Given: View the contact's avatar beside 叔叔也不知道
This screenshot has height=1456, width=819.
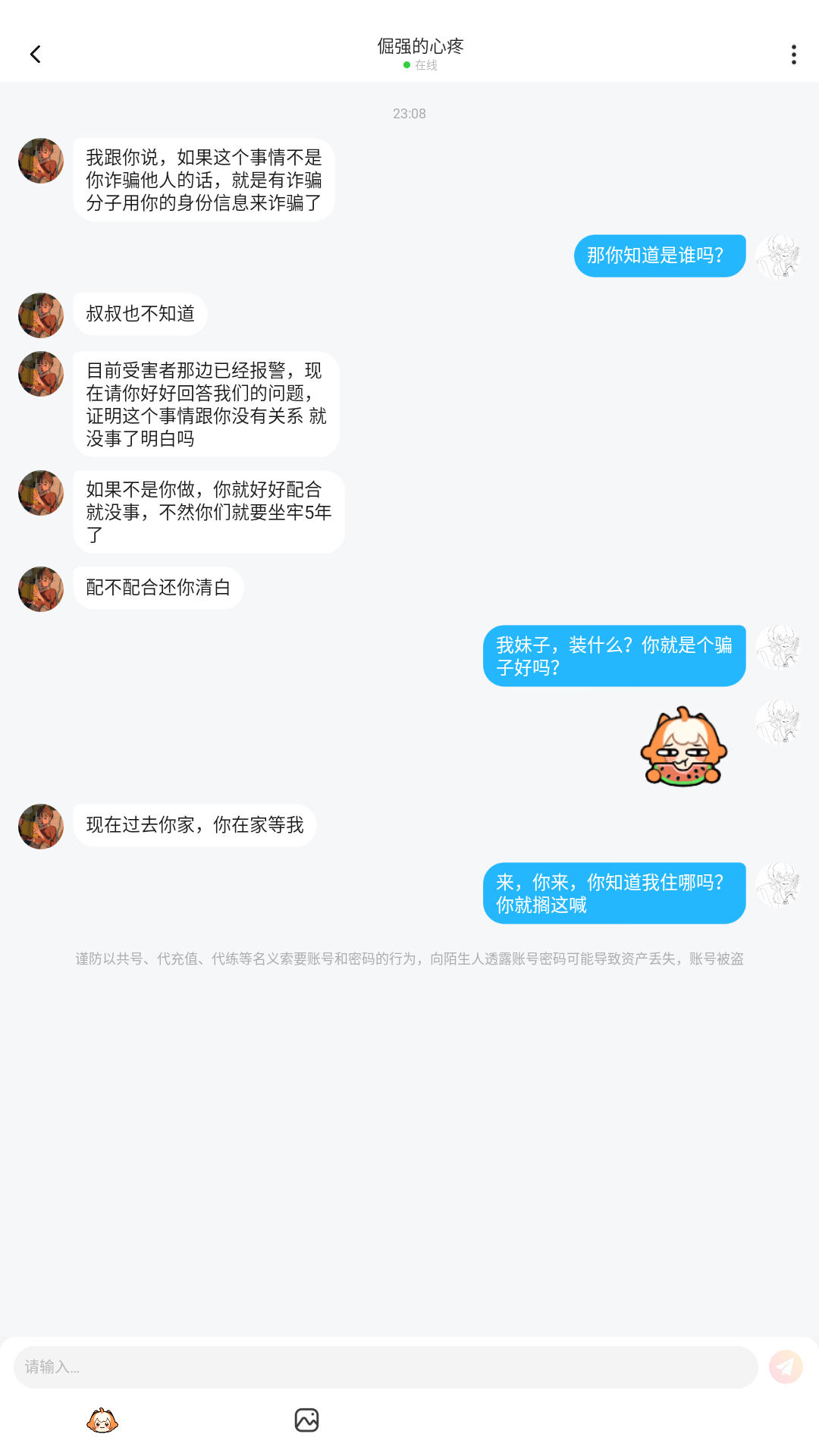Looking at the screenshot, I should pyautogui.click(x=41, y=315).
